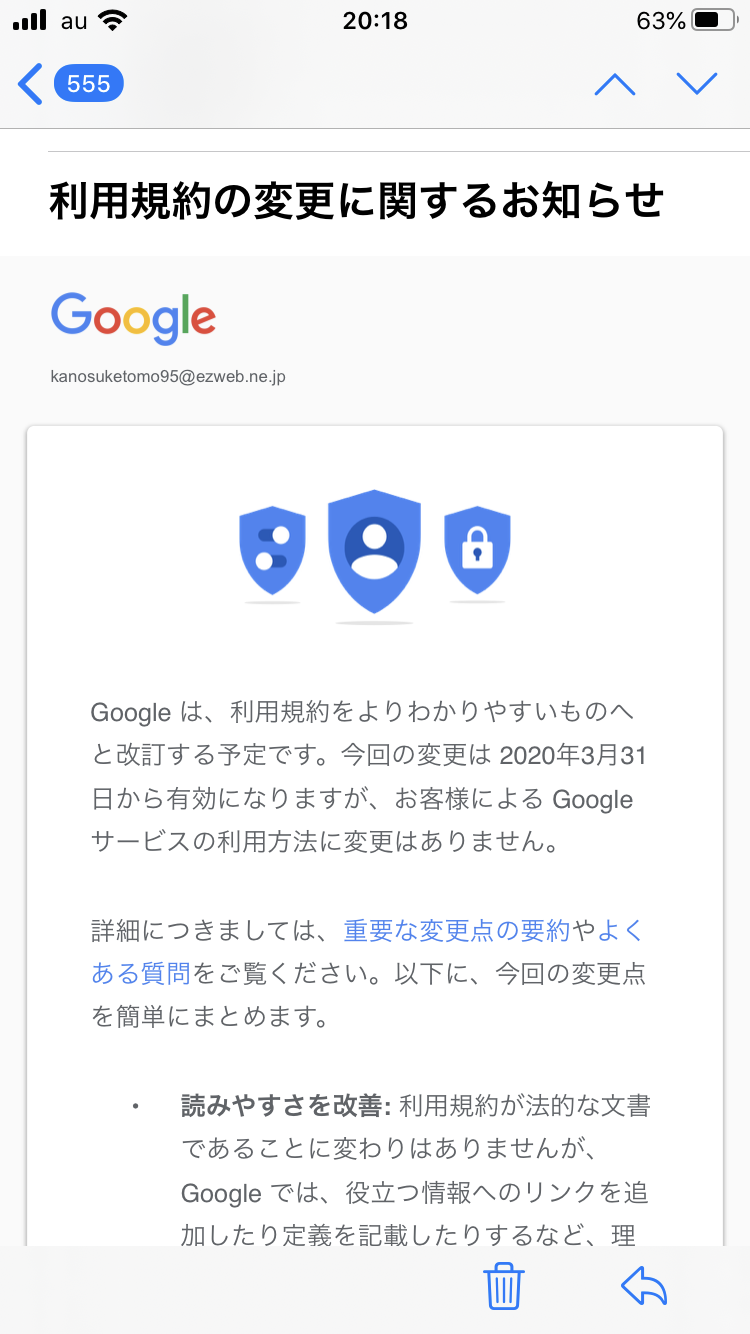Reply to this email with the arrow icon
This screenshot has width=750, height=1334.
point(644,1286)
